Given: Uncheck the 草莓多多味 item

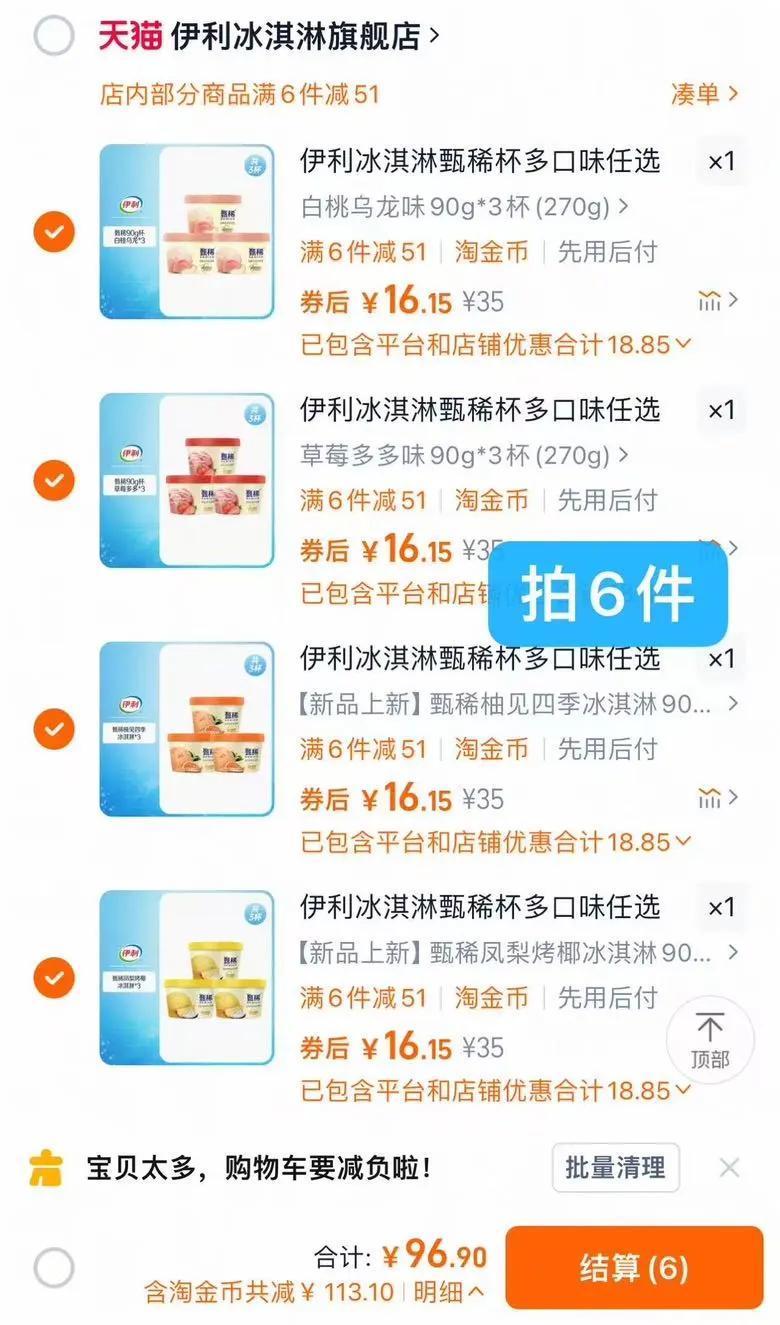Looking at the screenshot, I should click(x=54, y=481).
